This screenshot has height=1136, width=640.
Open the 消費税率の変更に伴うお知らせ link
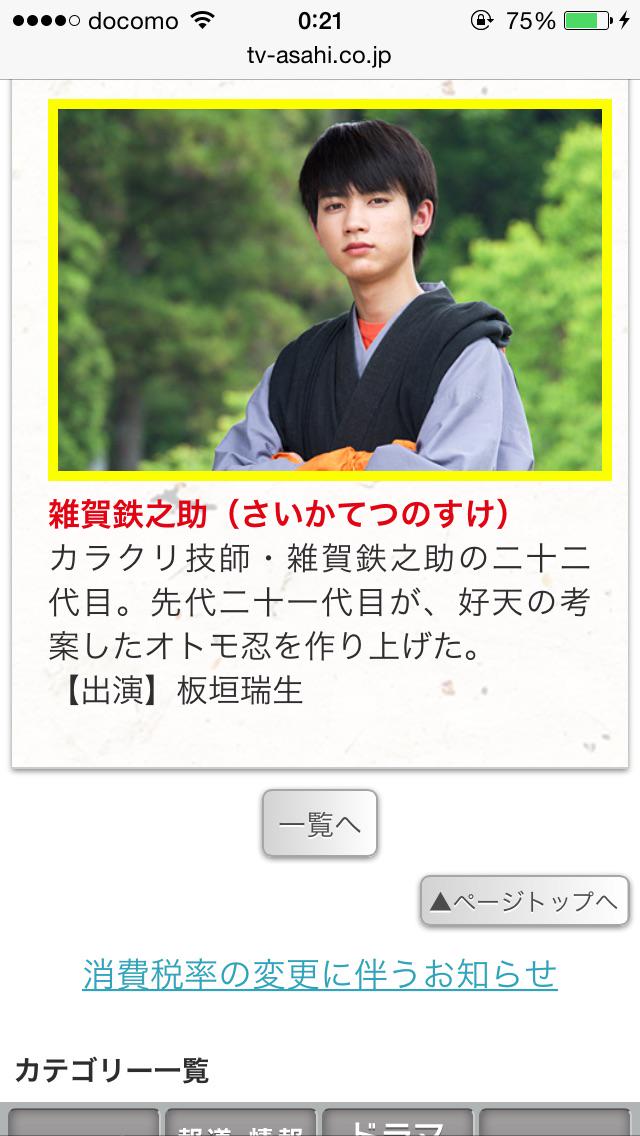point(320,973)
